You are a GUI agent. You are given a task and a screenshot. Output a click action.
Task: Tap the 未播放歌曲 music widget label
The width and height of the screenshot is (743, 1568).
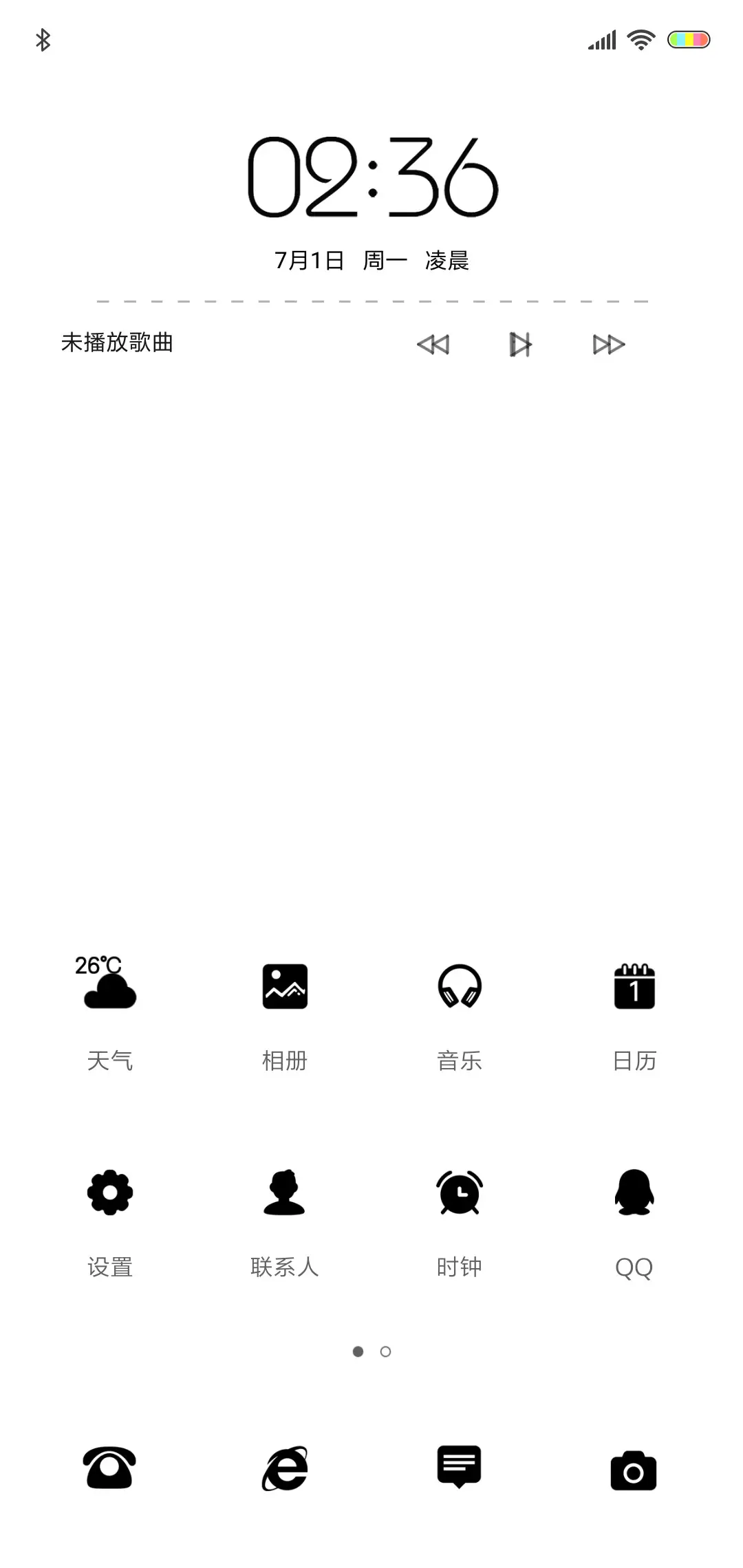[x=116, y=342]
